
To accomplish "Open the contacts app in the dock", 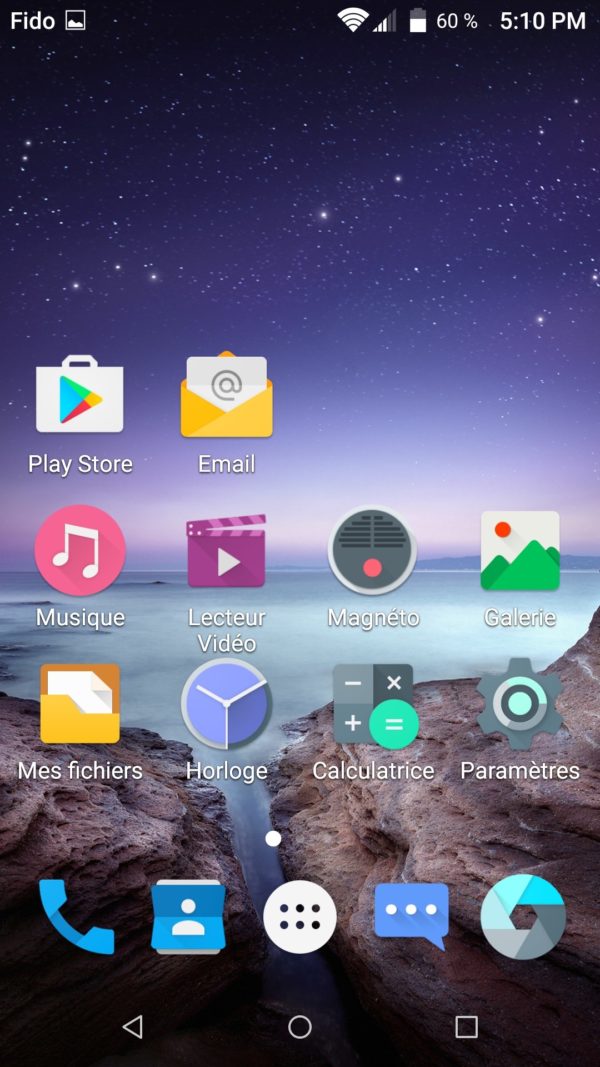I will tap(188, 916).
